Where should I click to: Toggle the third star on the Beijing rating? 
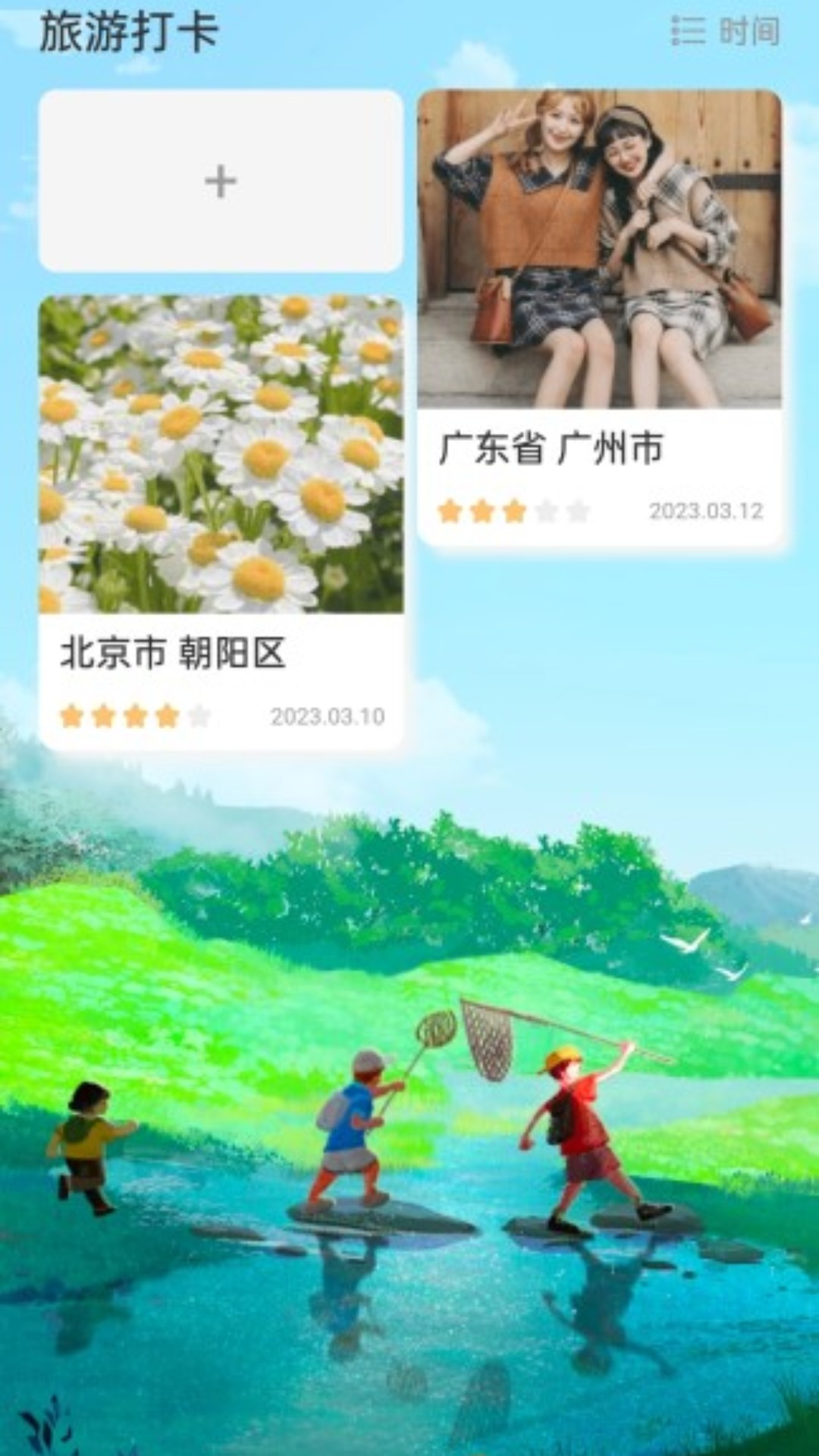pos(133,713)
